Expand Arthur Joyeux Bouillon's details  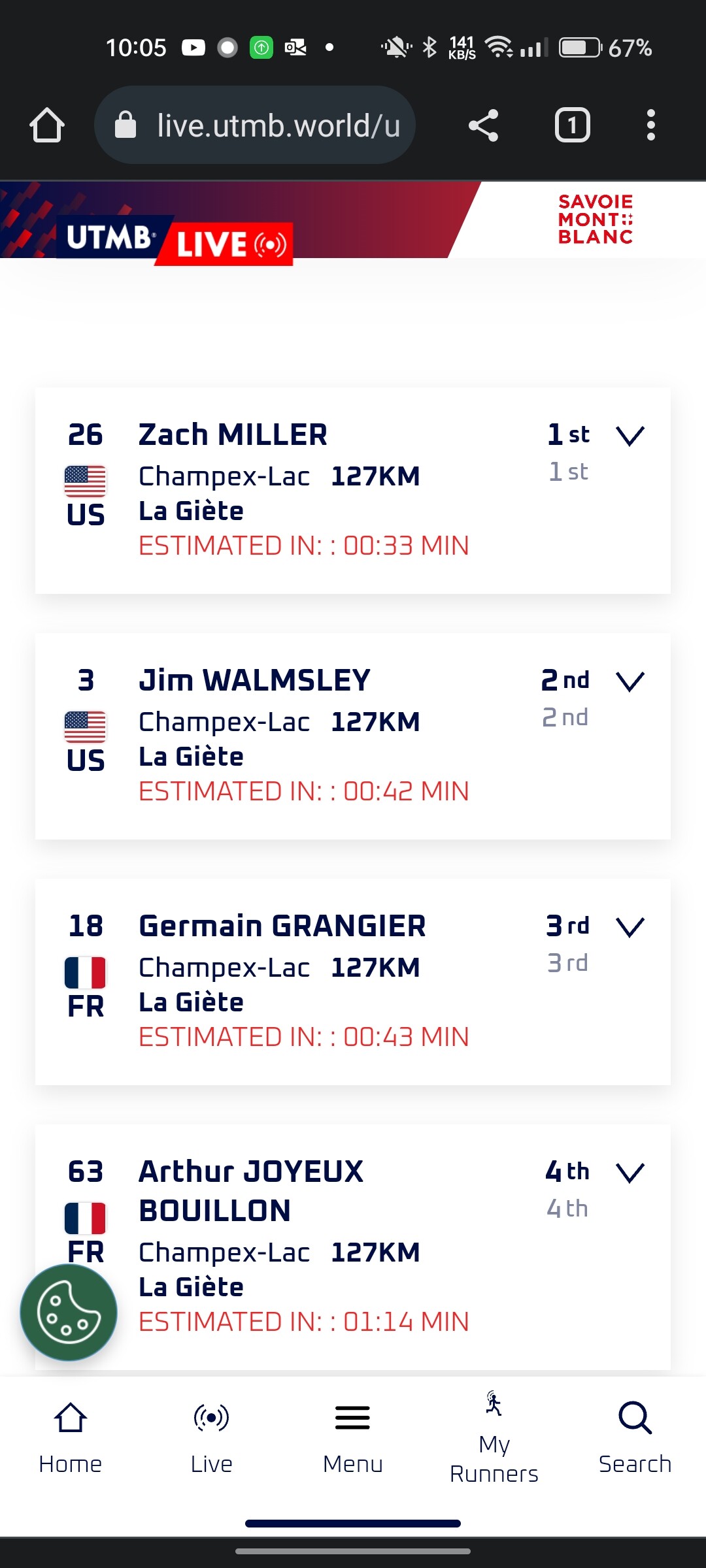pos(631,1173)
